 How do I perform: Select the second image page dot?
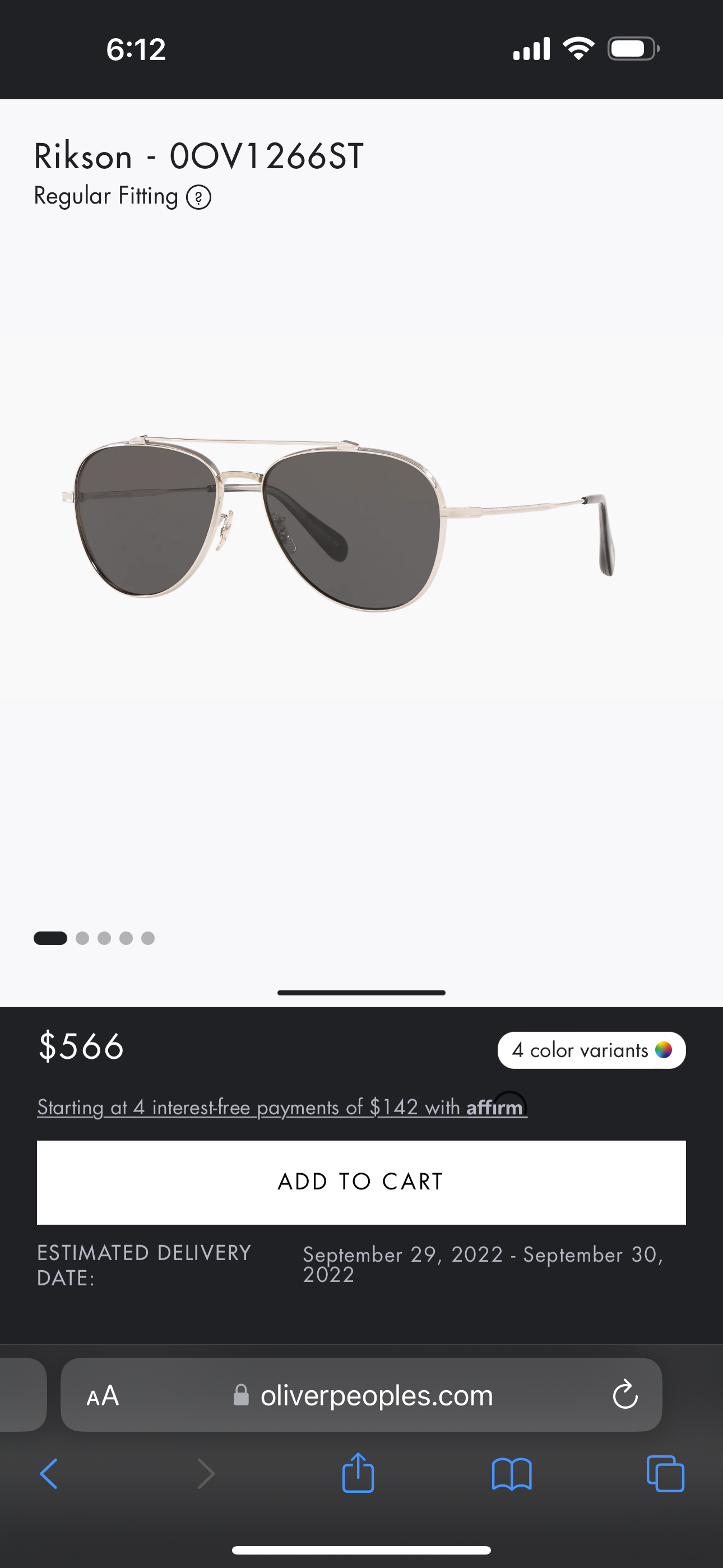pyautogui.click(x=82, y=938)
